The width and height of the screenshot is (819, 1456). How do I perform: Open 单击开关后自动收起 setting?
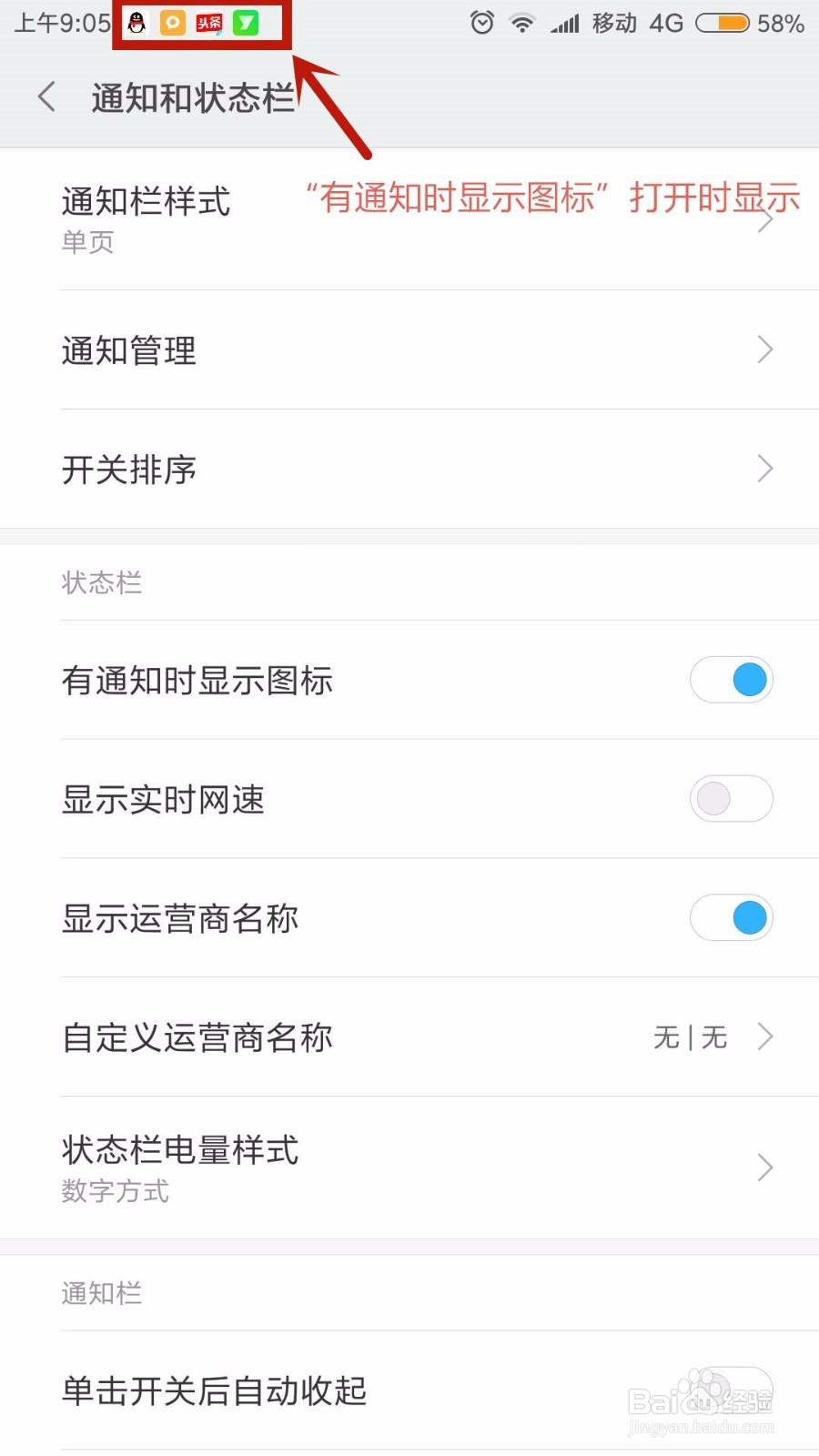(409, 1391)
